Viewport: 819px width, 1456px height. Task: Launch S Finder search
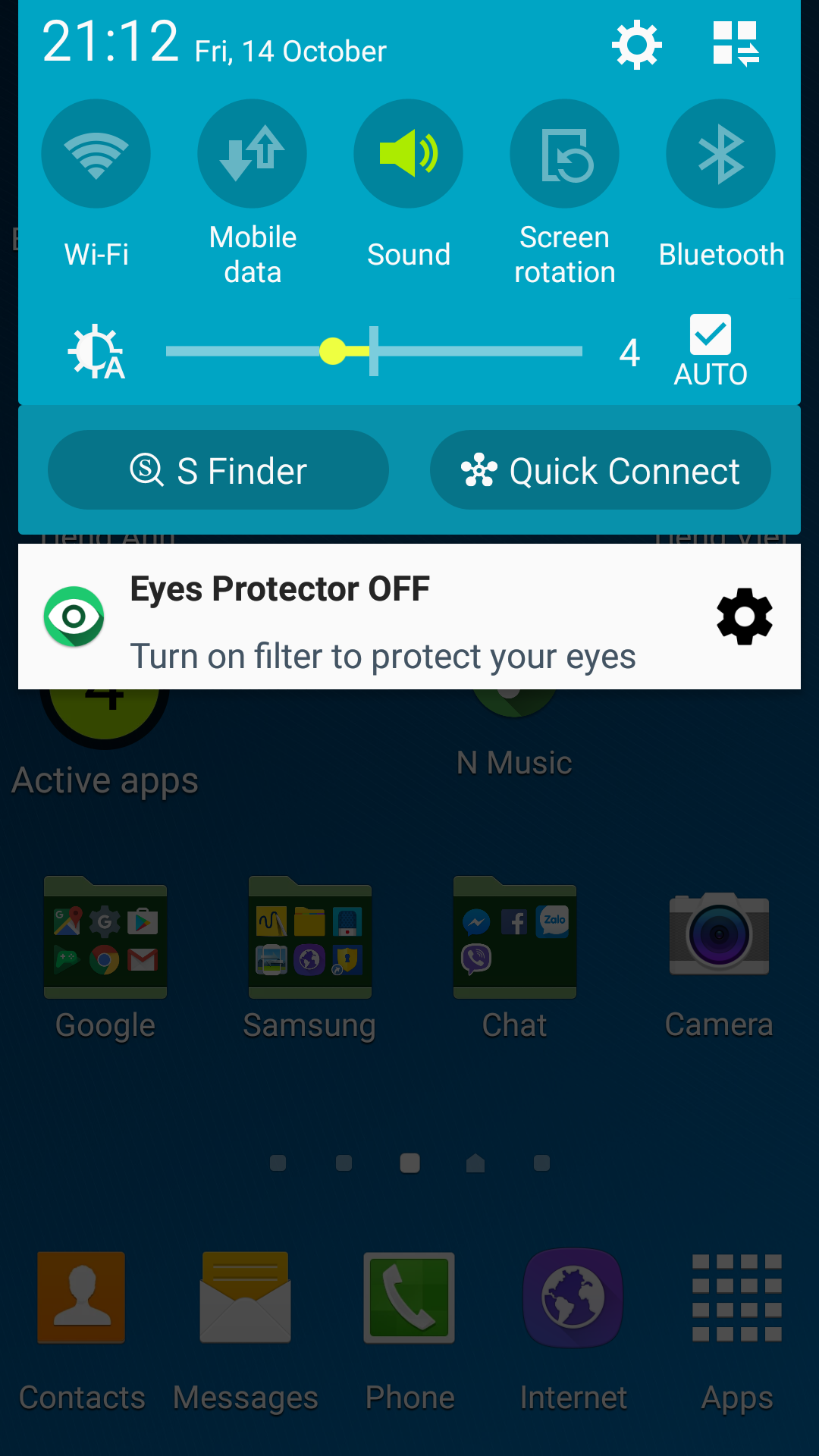pyautogui.click(x=218, y=469)
